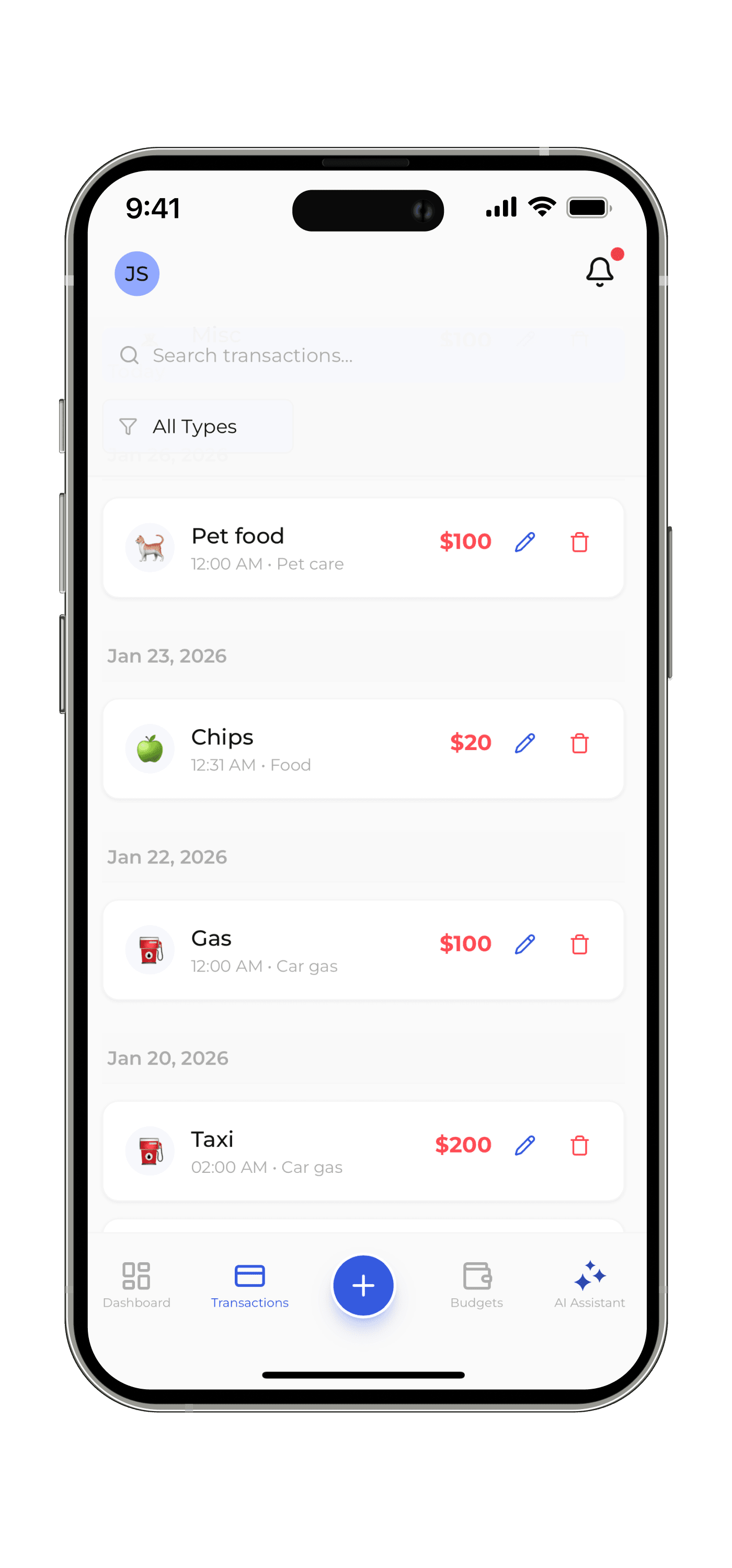Delete the Pet food transaction
This screenshot has height=1568, width=732.
click(579, 541)
